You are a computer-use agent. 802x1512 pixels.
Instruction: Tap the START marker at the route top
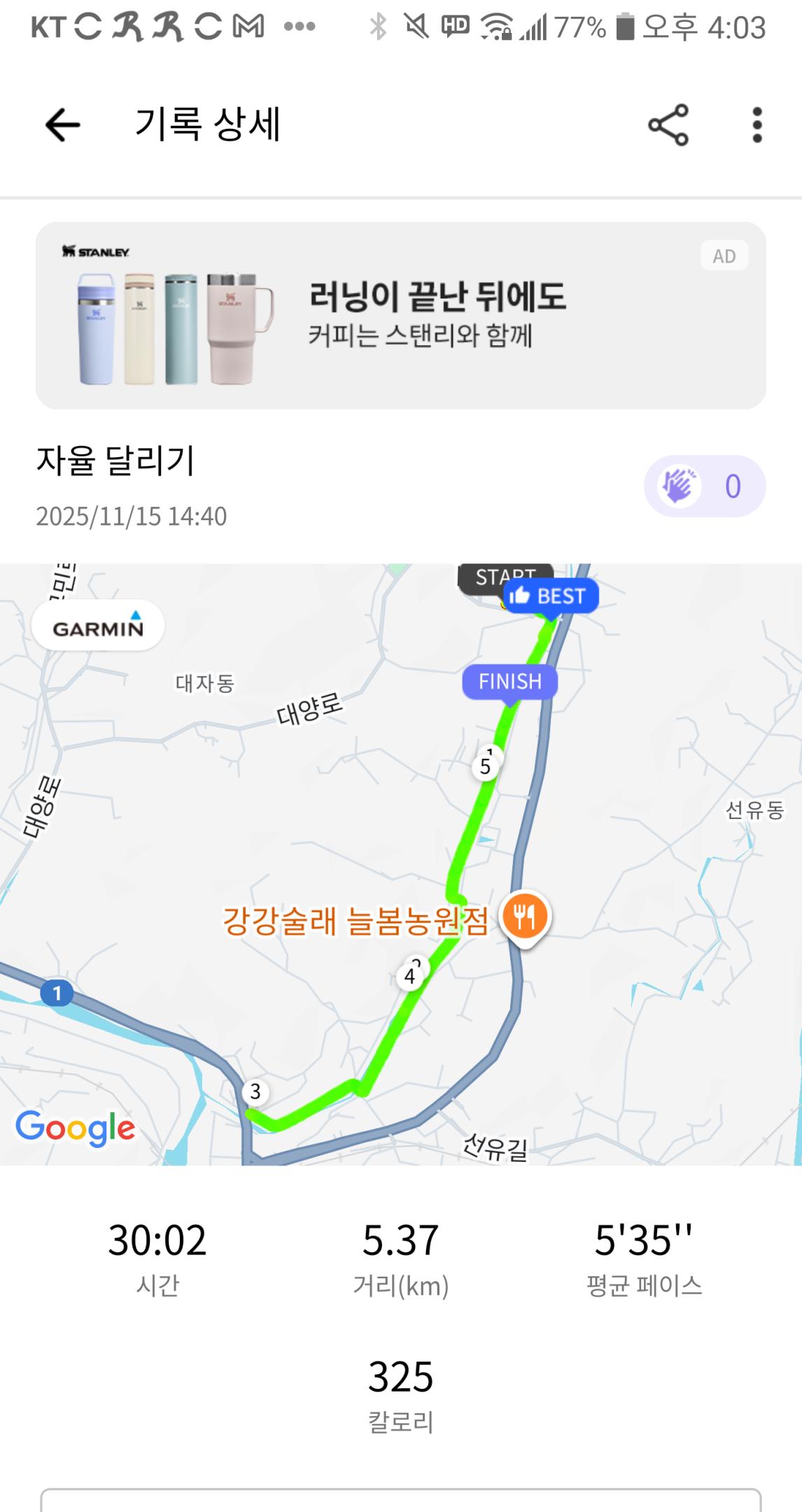click(x=502, y=577)
